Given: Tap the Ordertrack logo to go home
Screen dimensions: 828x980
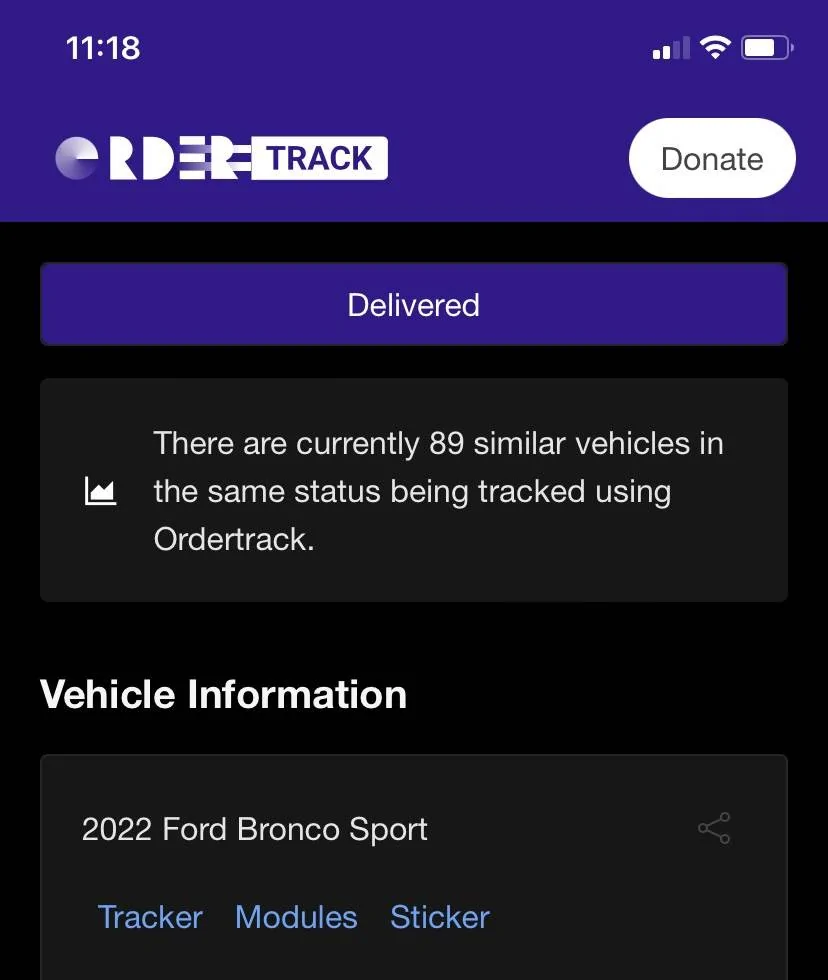Looking at the screenshot, I should (x=221, y=159).
